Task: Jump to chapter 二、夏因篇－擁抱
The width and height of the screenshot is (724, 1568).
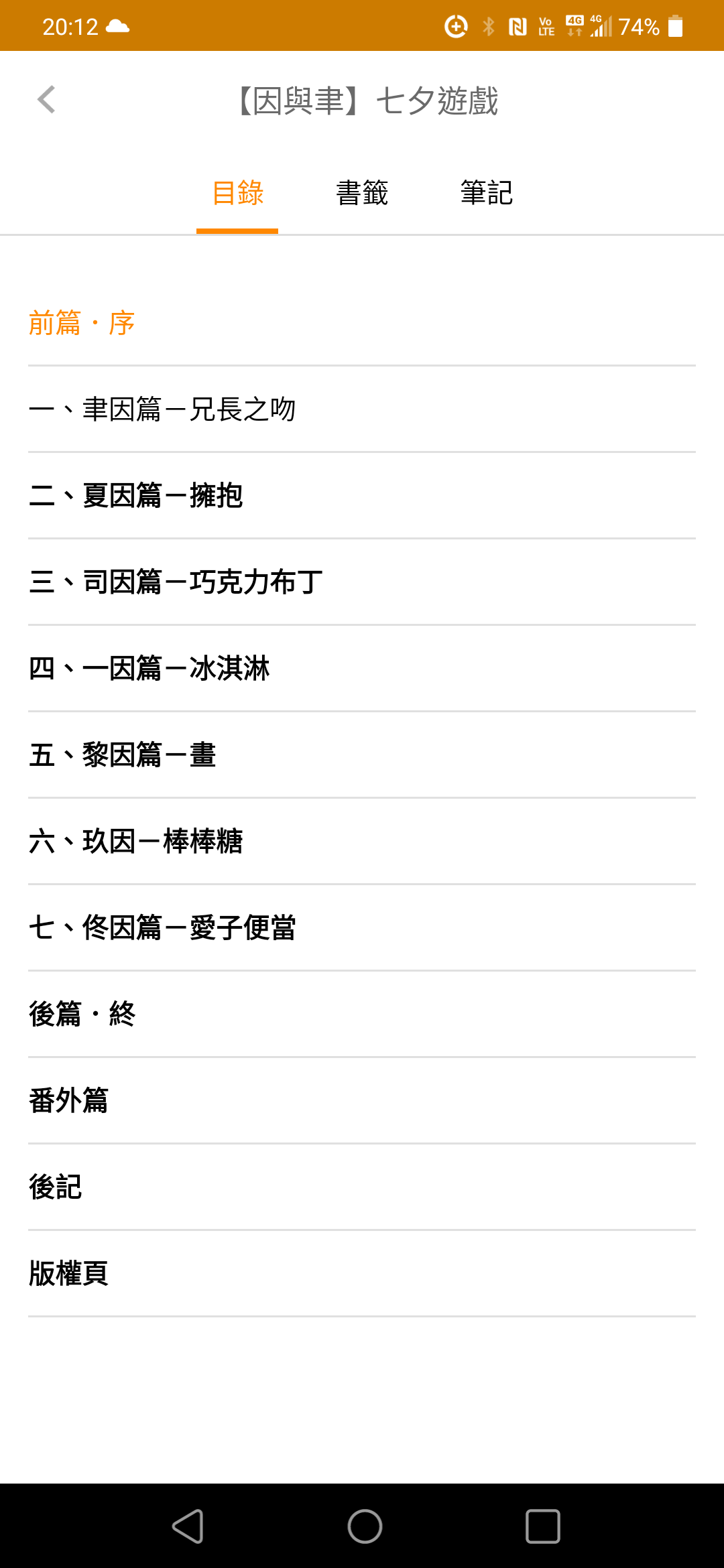Action: pyautogui.click(x=135, y=496)
